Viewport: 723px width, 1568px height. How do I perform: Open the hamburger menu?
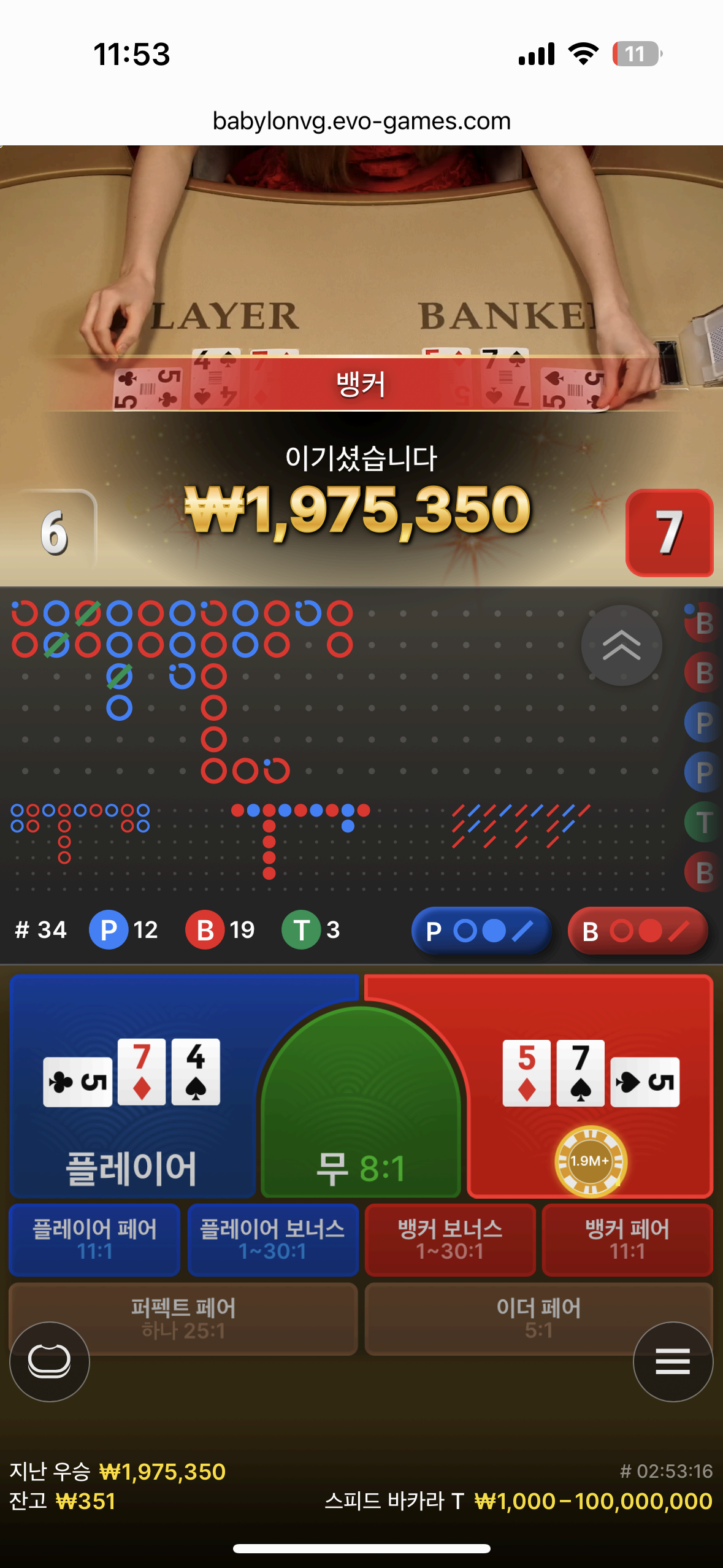tap(673, 1361)
